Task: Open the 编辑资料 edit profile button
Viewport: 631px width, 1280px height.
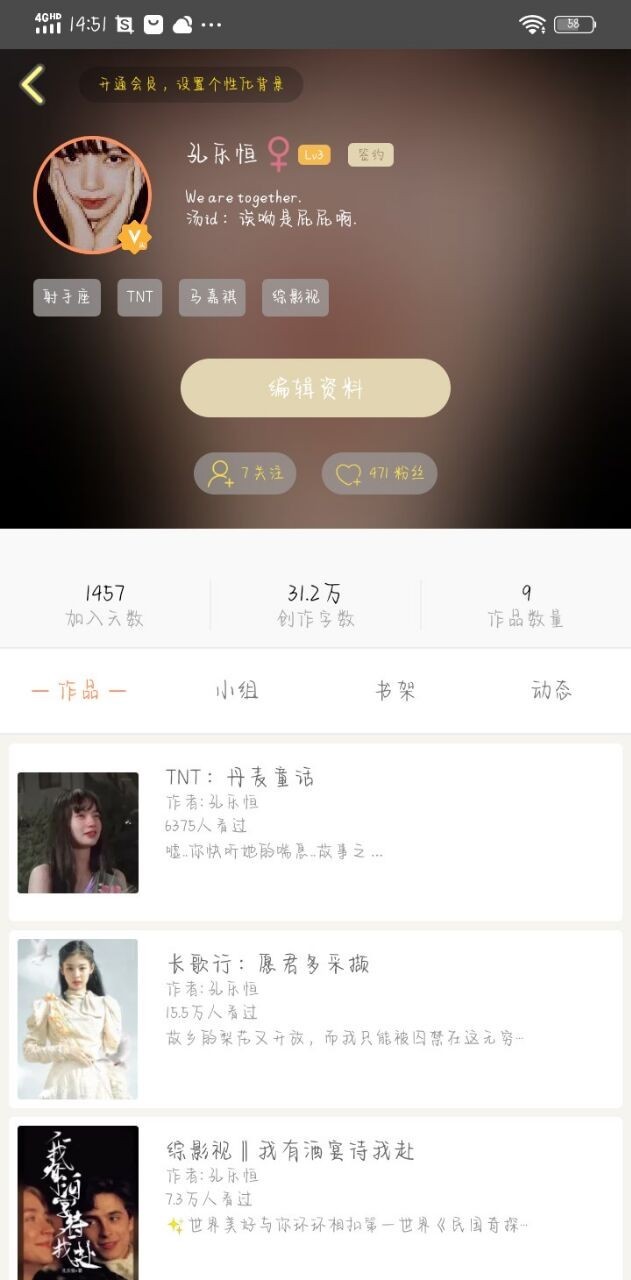Action: tap(315, 388)
